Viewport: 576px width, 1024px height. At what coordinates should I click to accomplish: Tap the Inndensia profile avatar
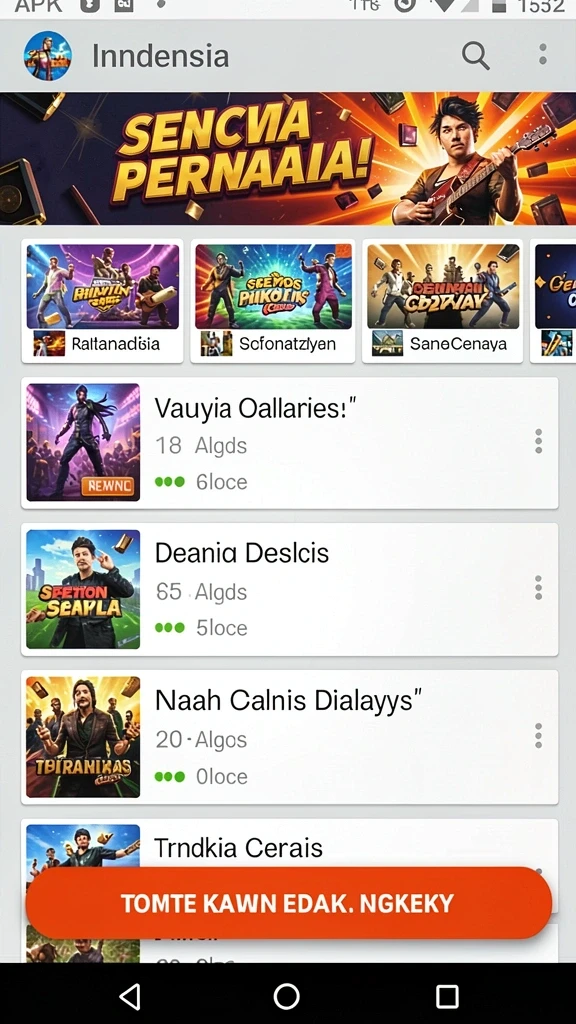pyautogui.click(x=48, y=56)
